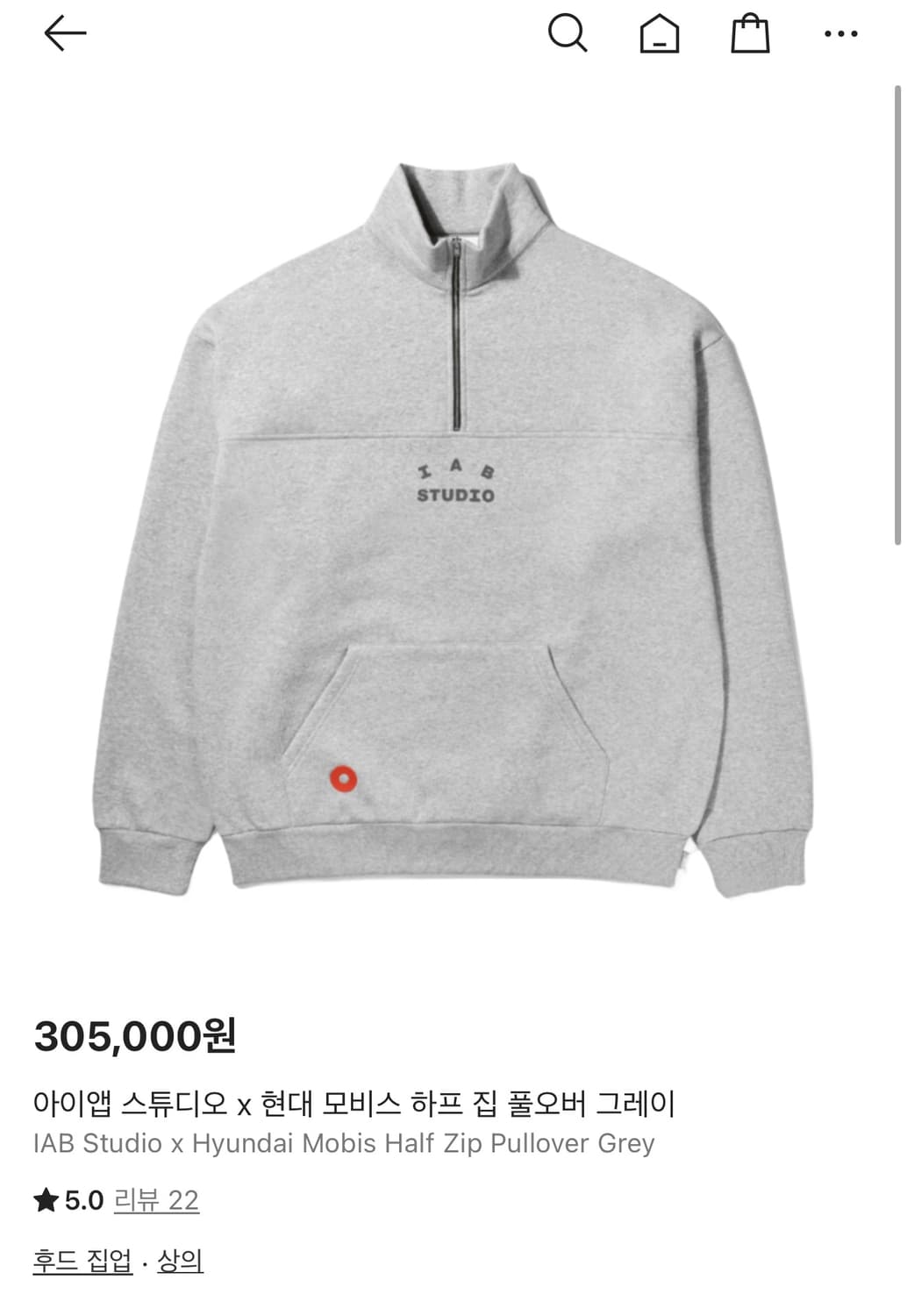Go to the home screen via home icon

pos(660,33)
